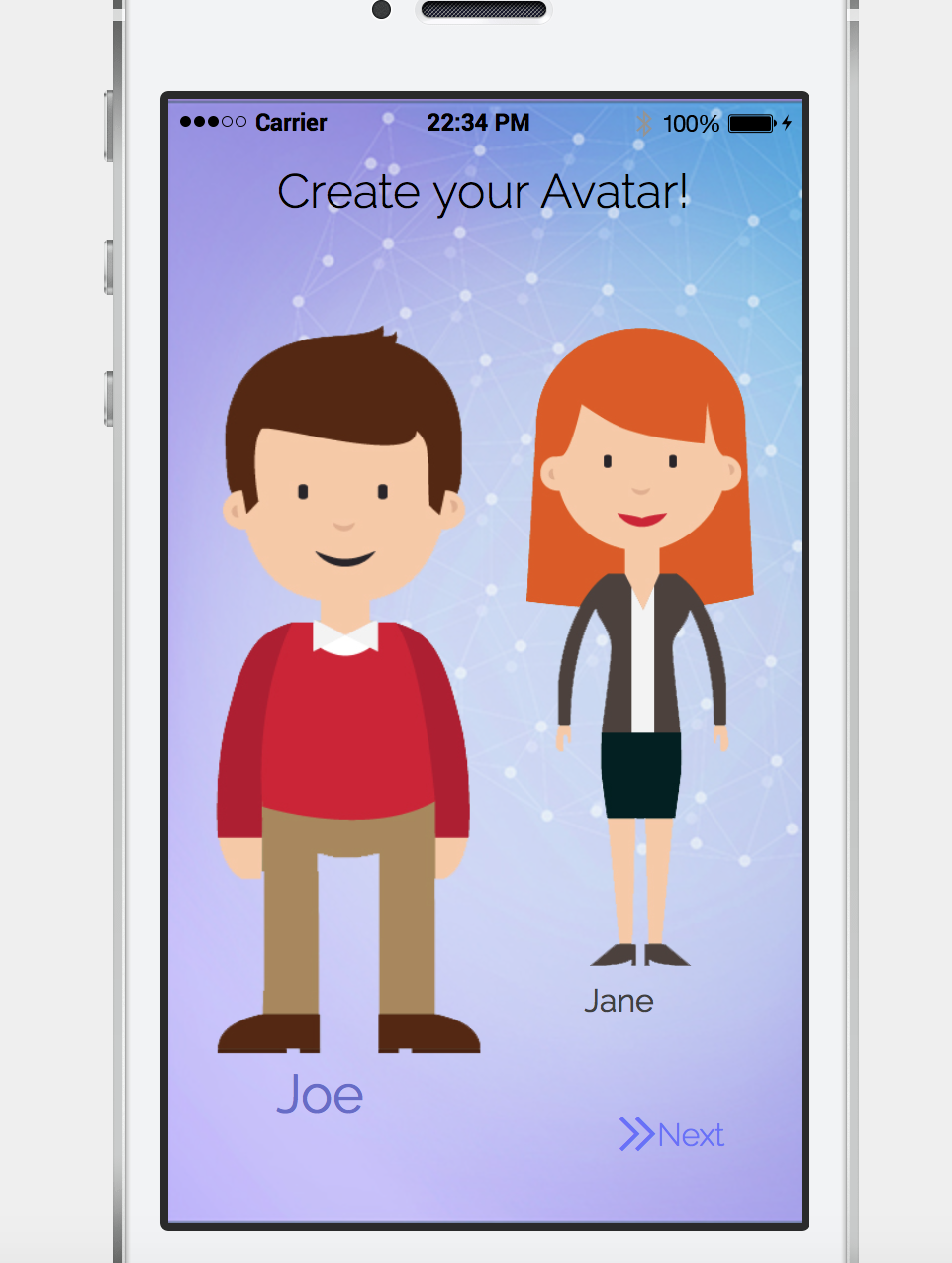Select the Joe avatar
Viewport: 952px width, 1263px height.
[x=344, y=693]
